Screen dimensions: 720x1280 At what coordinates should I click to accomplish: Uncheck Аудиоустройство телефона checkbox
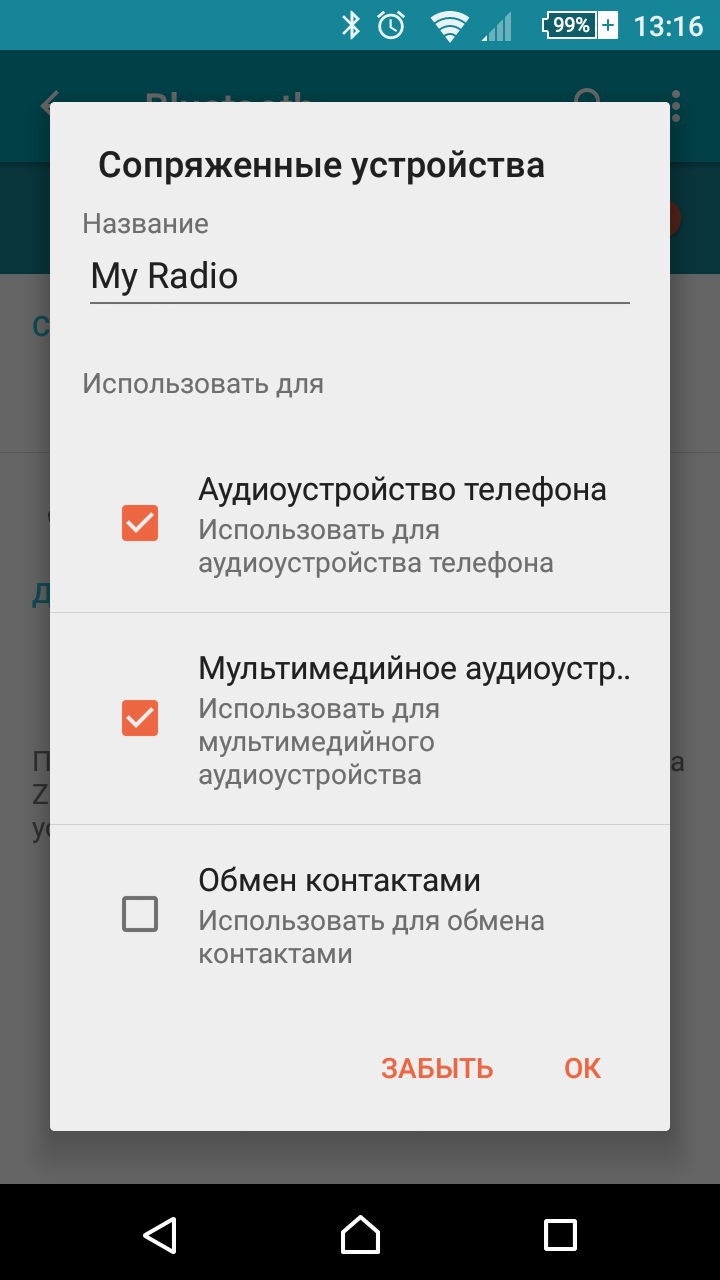coord(140,522)
